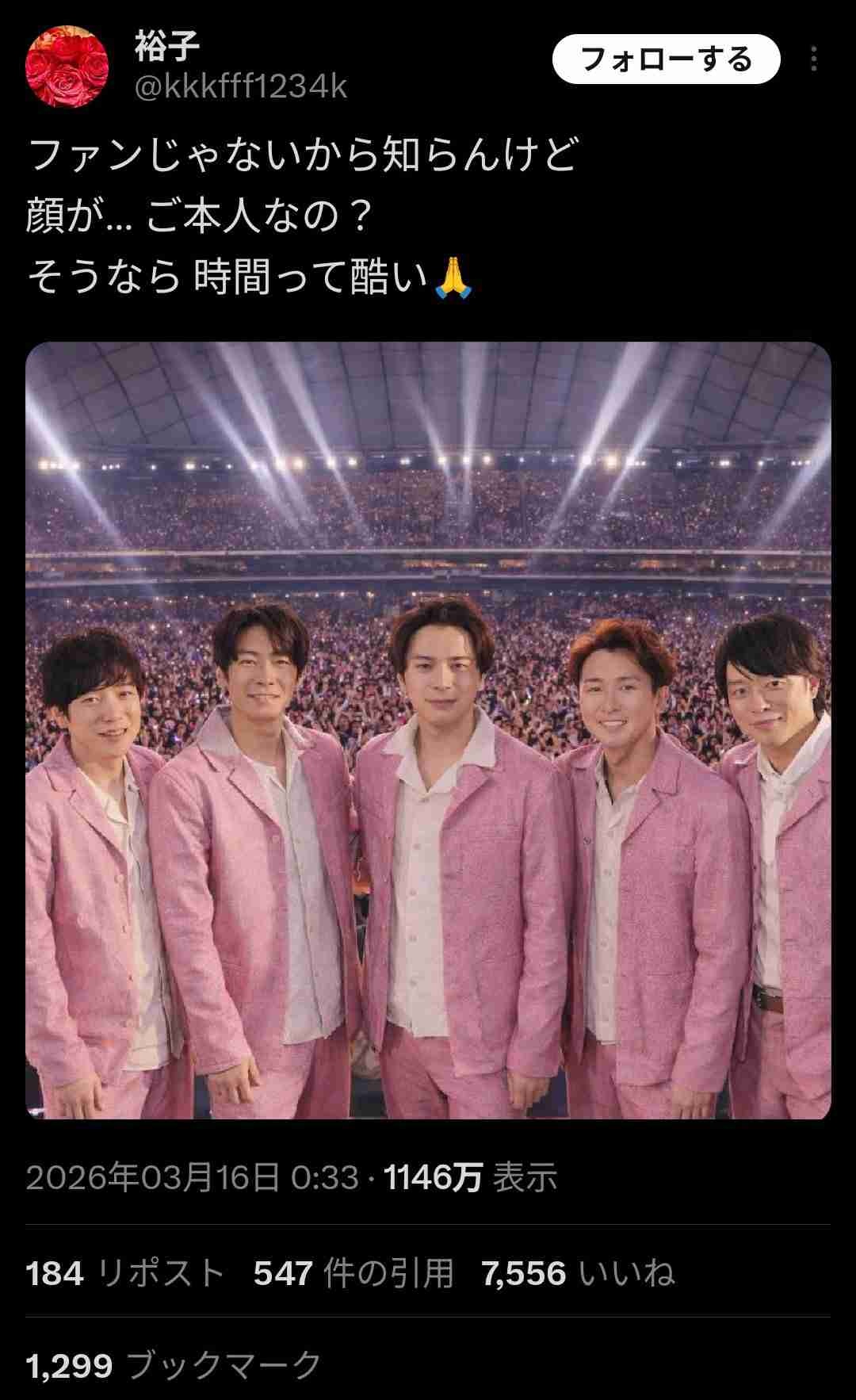This screenshot has height=1400, width=856.
Task: Tap the フォローする follow button
Action: pyautogui.click(x=666, y=59)
